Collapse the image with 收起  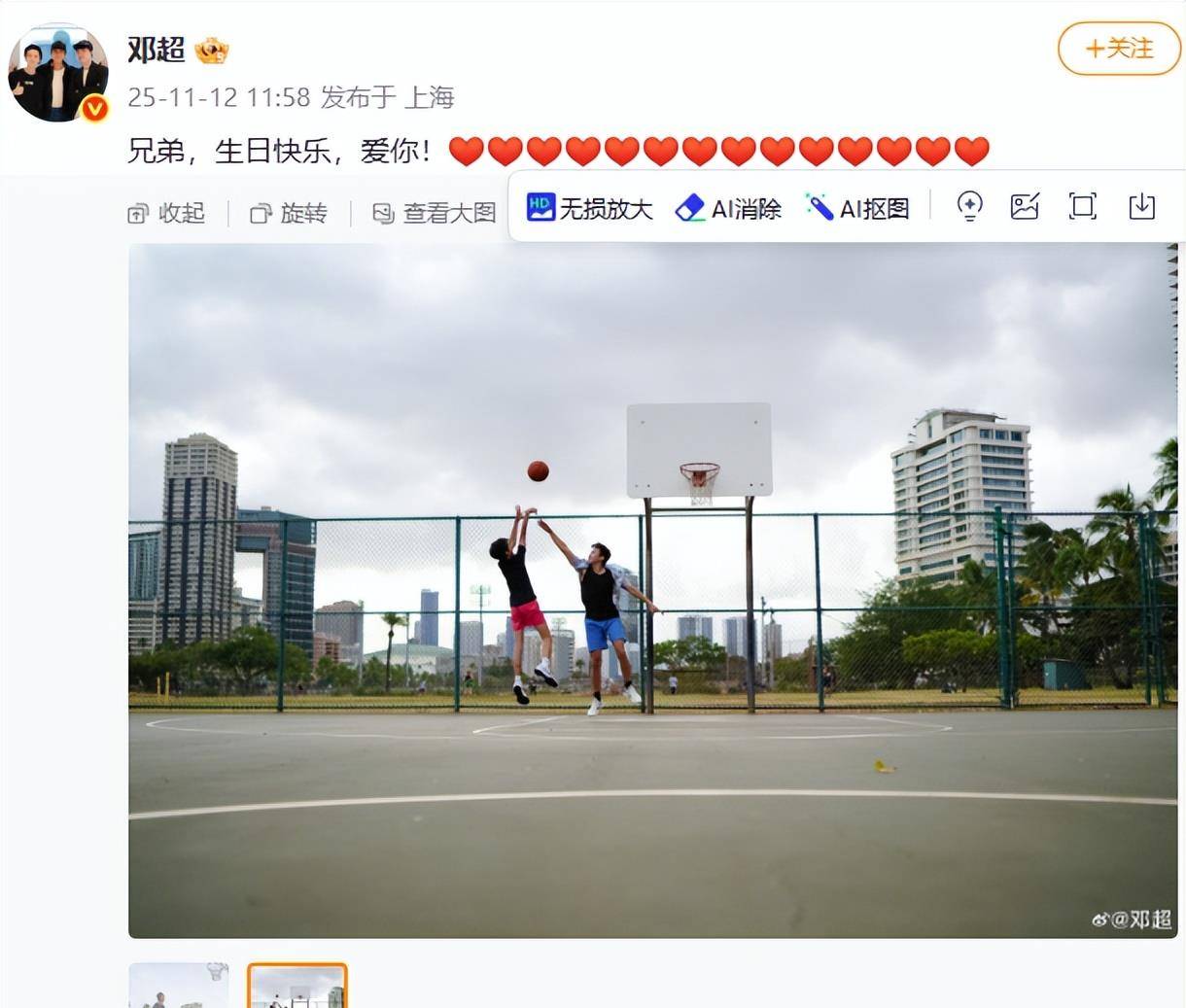click(167, 213)
